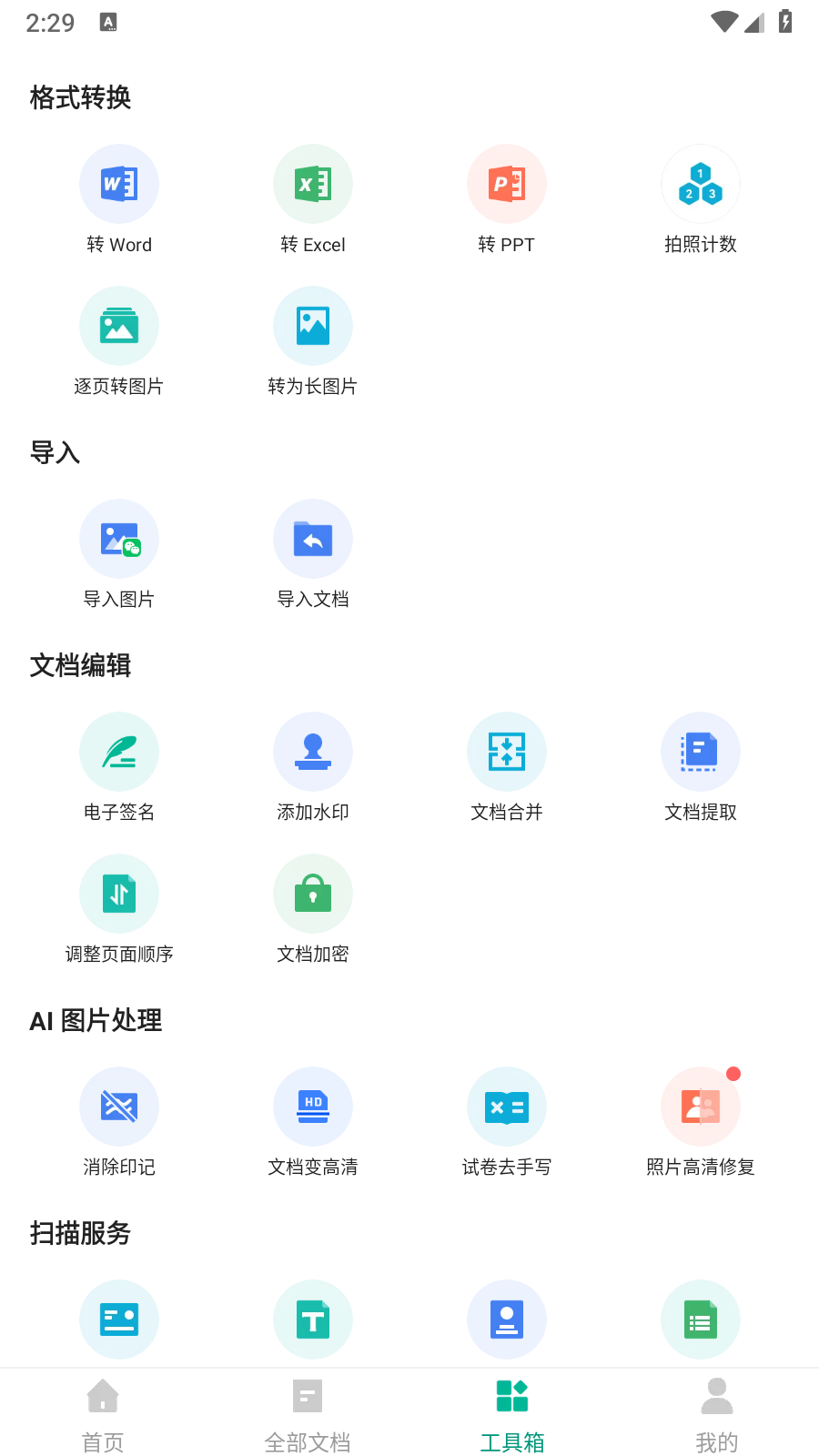Select the 转 Excel tool
819x1456 pixels.
click(313, 200)
